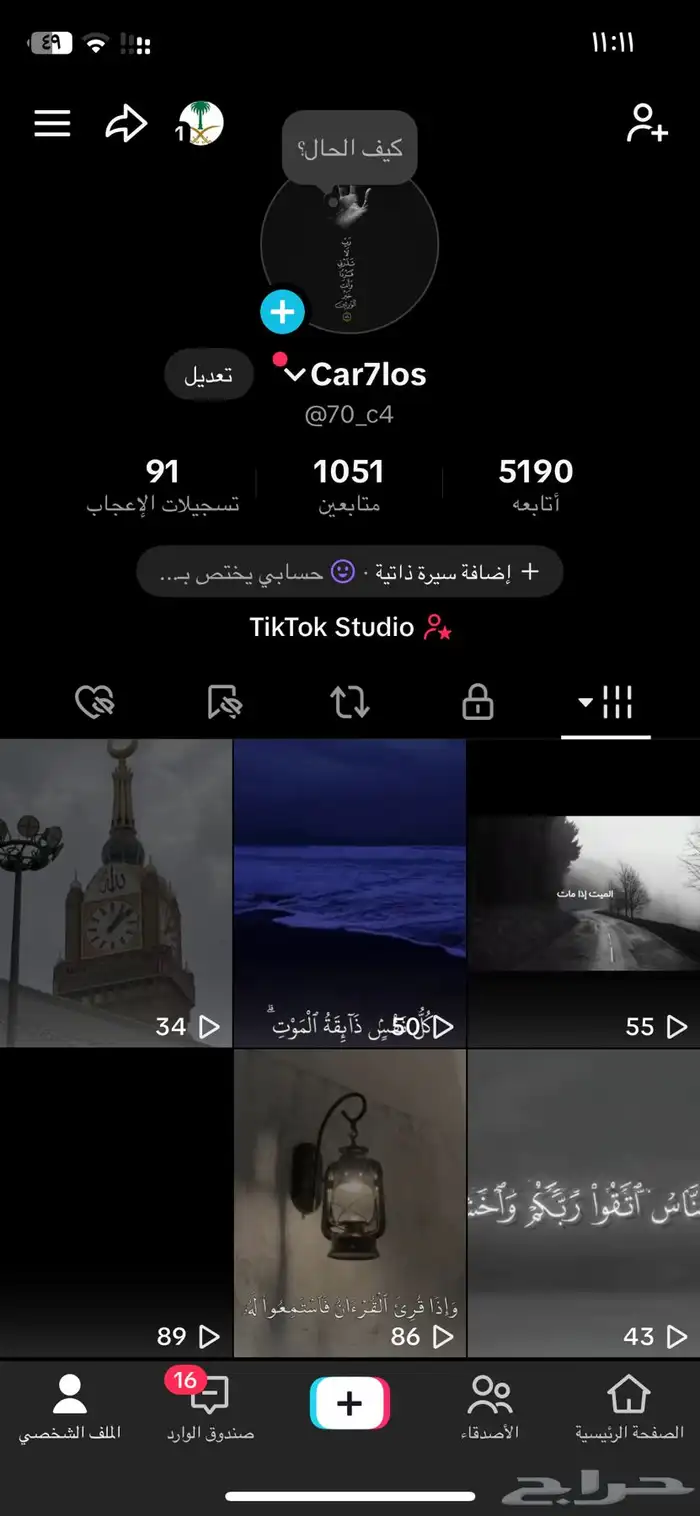Tap the blue plus on profile photo
This screenshot has height=1516, width=700.
click(282, 313)
